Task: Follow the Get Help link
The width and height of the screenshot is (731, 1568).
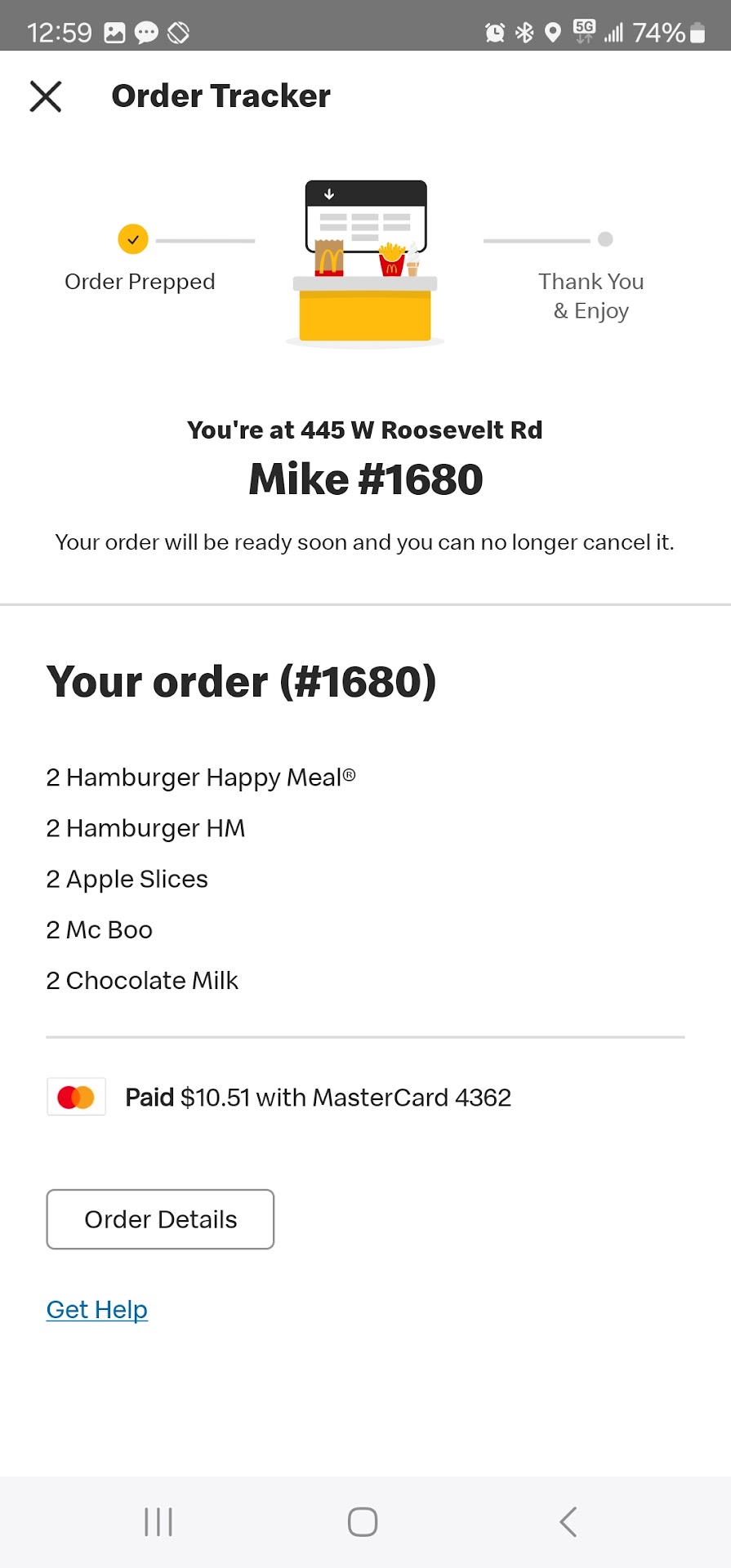Action: pos(97,1310)
